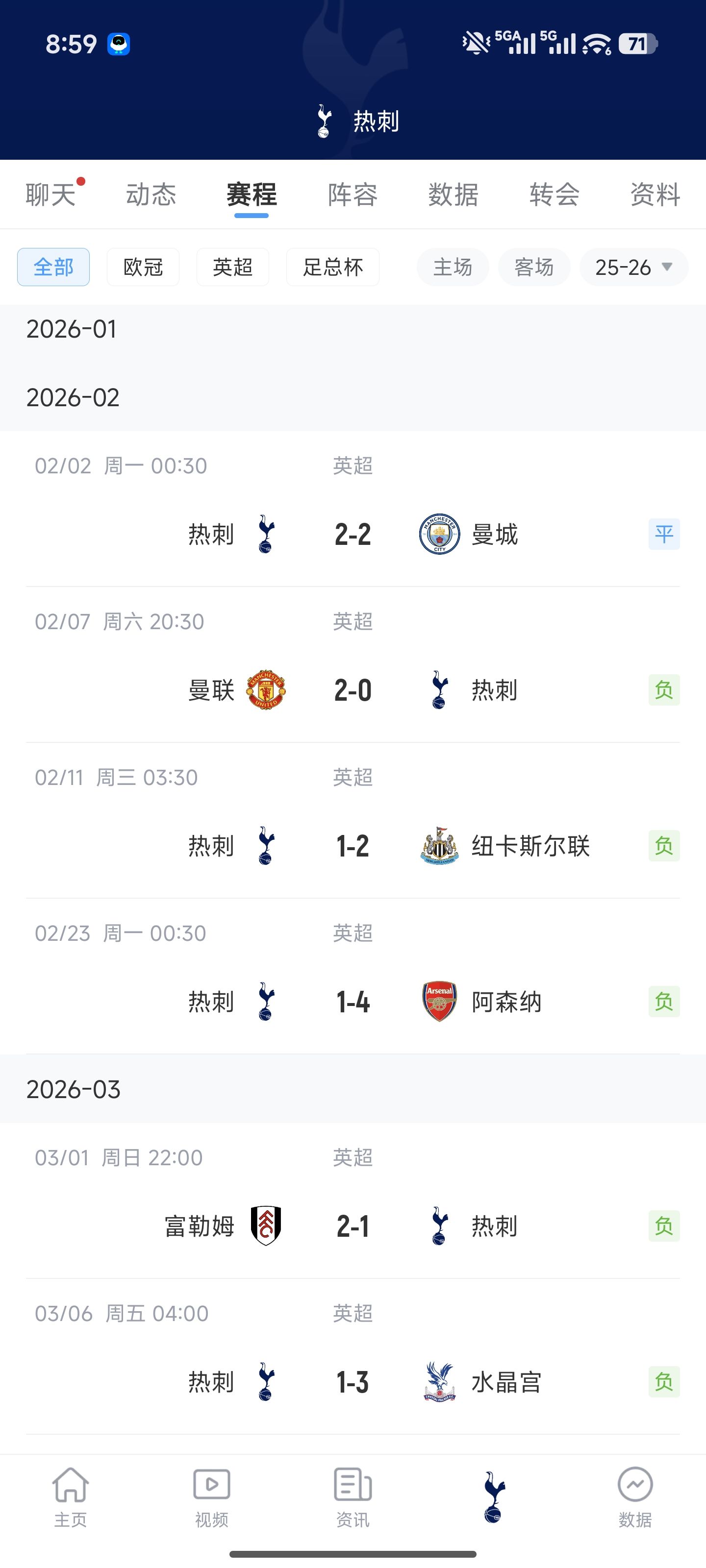Open the 热刺 vs 纽卡斯尔联 match
Image resolution: width=706 pixels, height=1568 pixels.
[x=353, y=821]
